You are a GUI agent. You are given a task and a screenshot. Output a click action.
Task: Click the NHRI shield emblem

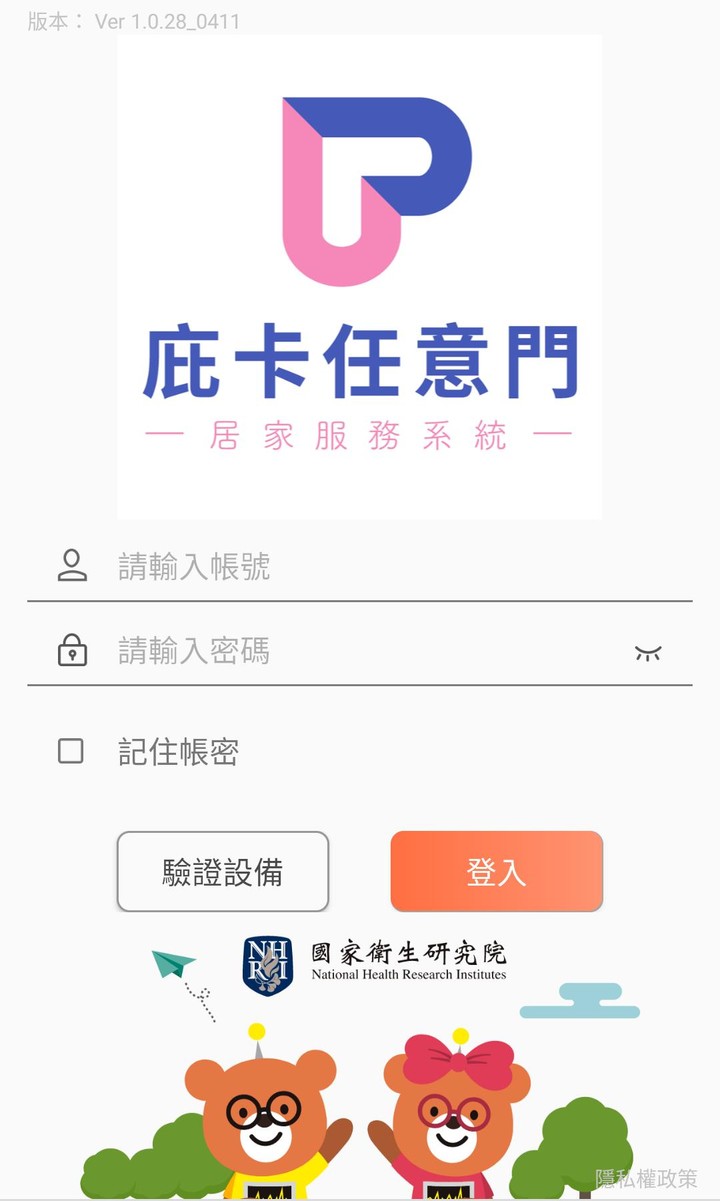[x=268, y=965]
